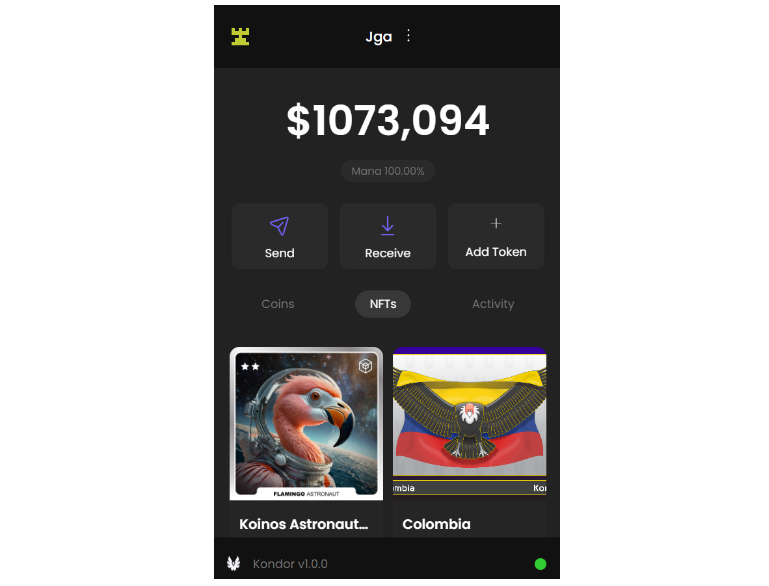This screenshot has width=769, height=586.
Task: Switch to the Coins tab
Action: click(x=278, y=304)
